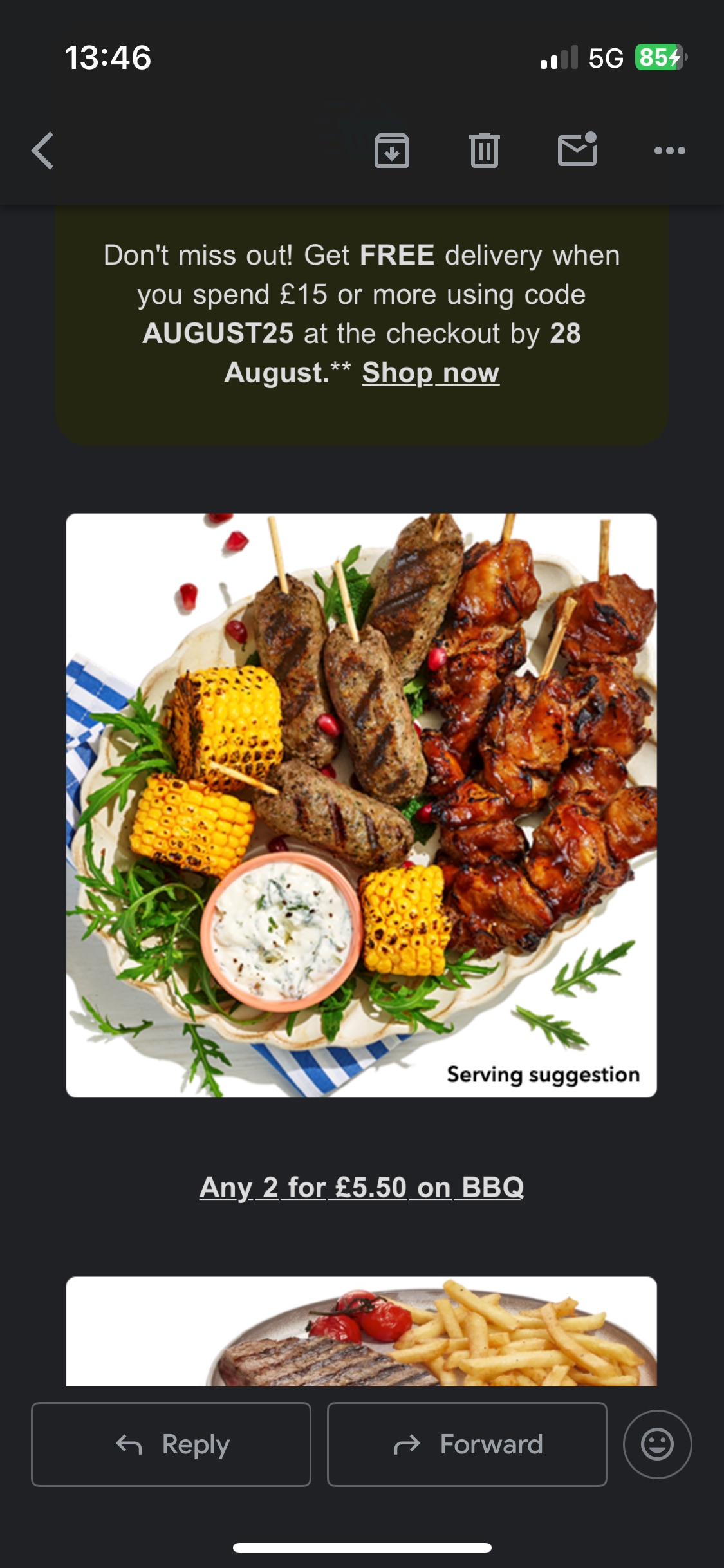Go back to the inbox
The width and height of the screenshot is (724, 1568).
[x=42, y=151]
